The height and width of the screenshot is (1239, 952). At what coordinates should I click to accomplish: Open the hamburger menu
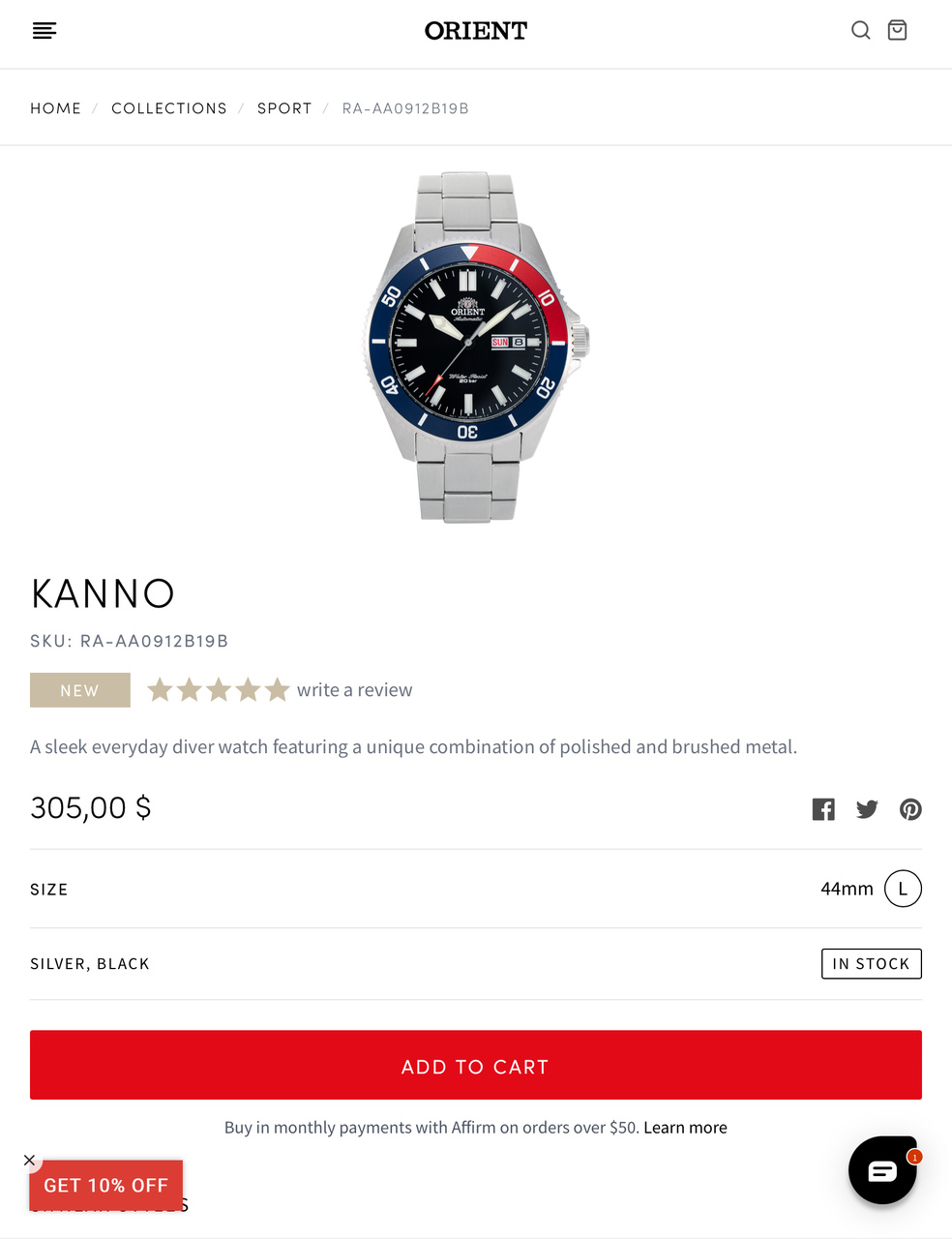[45, 31]
